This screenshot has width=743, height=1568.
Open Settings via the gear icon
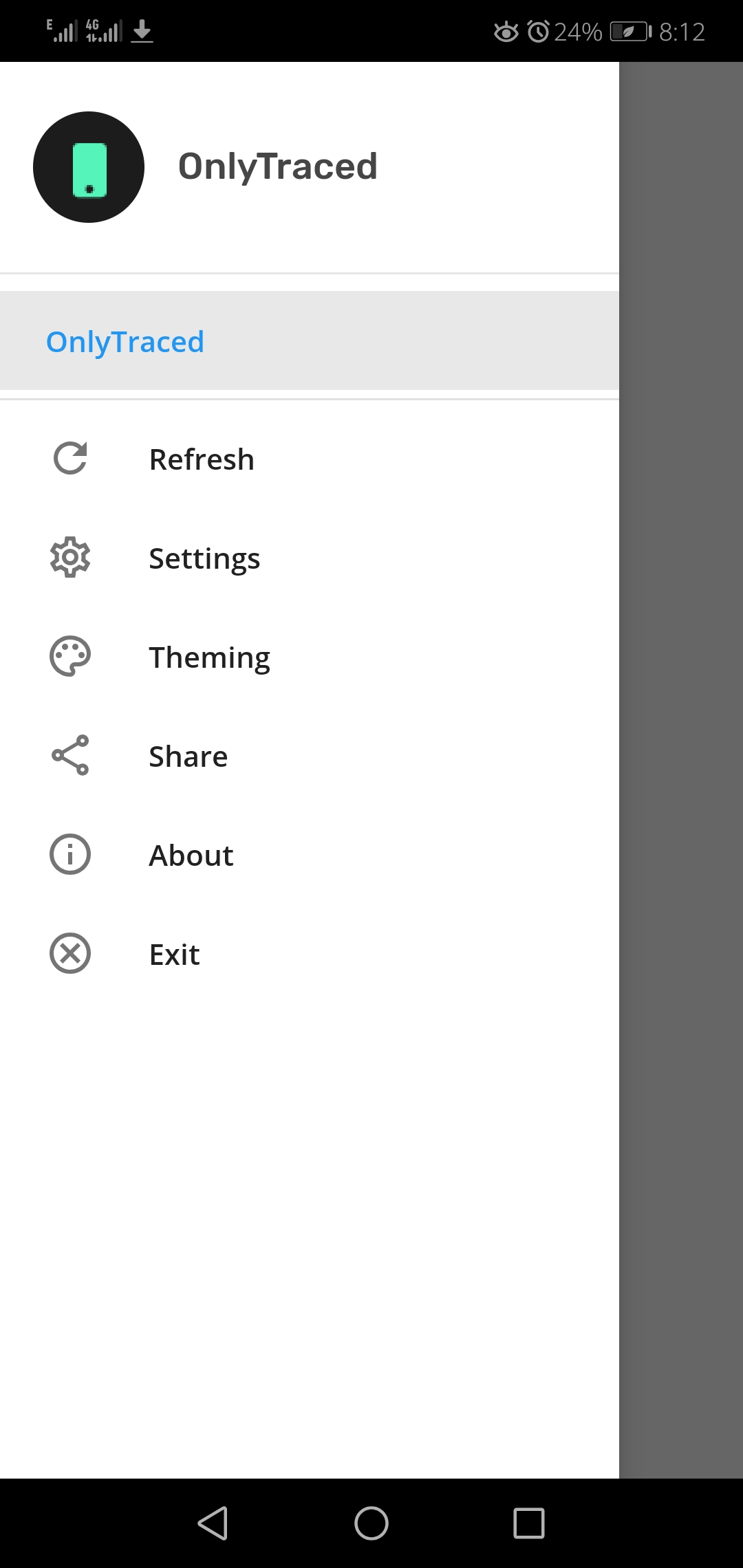69,558
